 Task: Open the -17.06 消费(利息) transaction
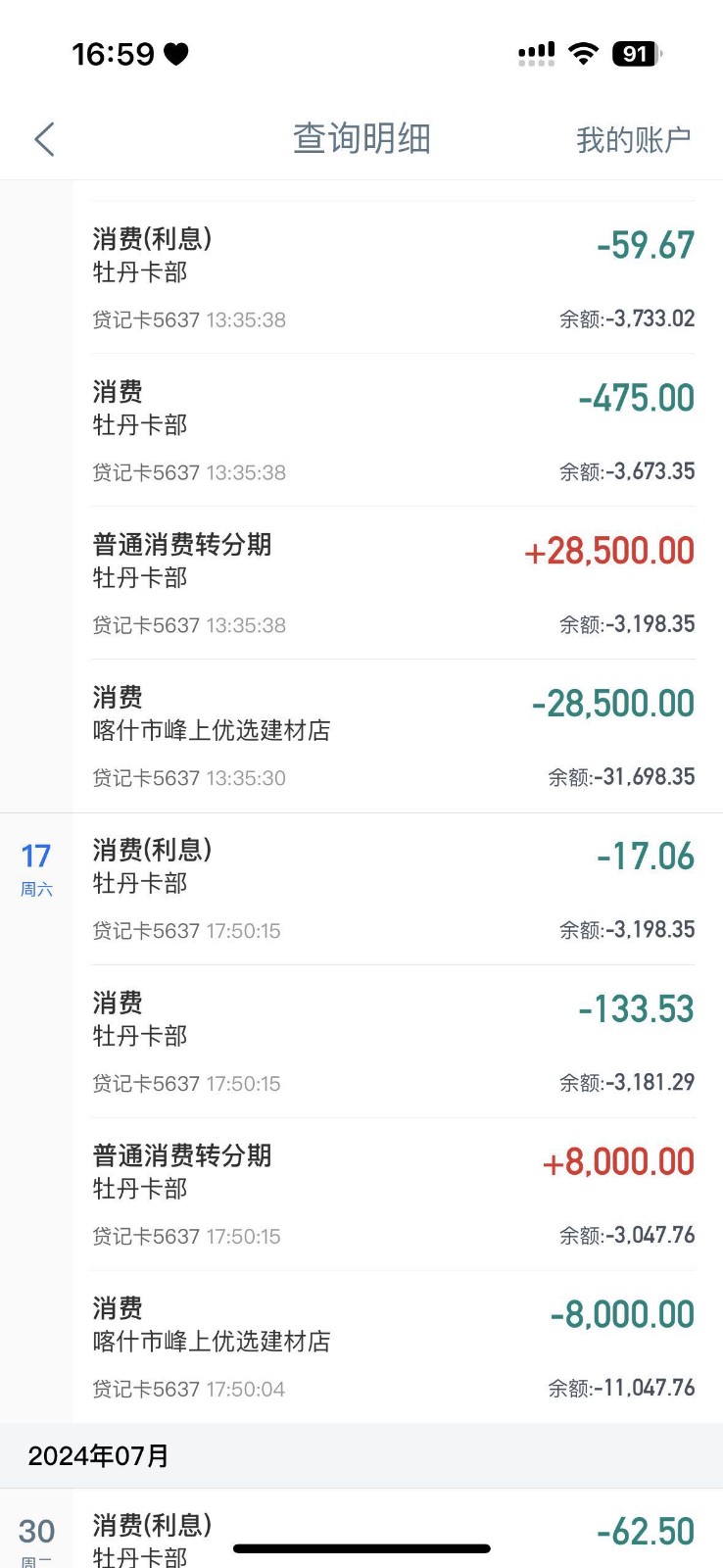click(x=393, y=889)
